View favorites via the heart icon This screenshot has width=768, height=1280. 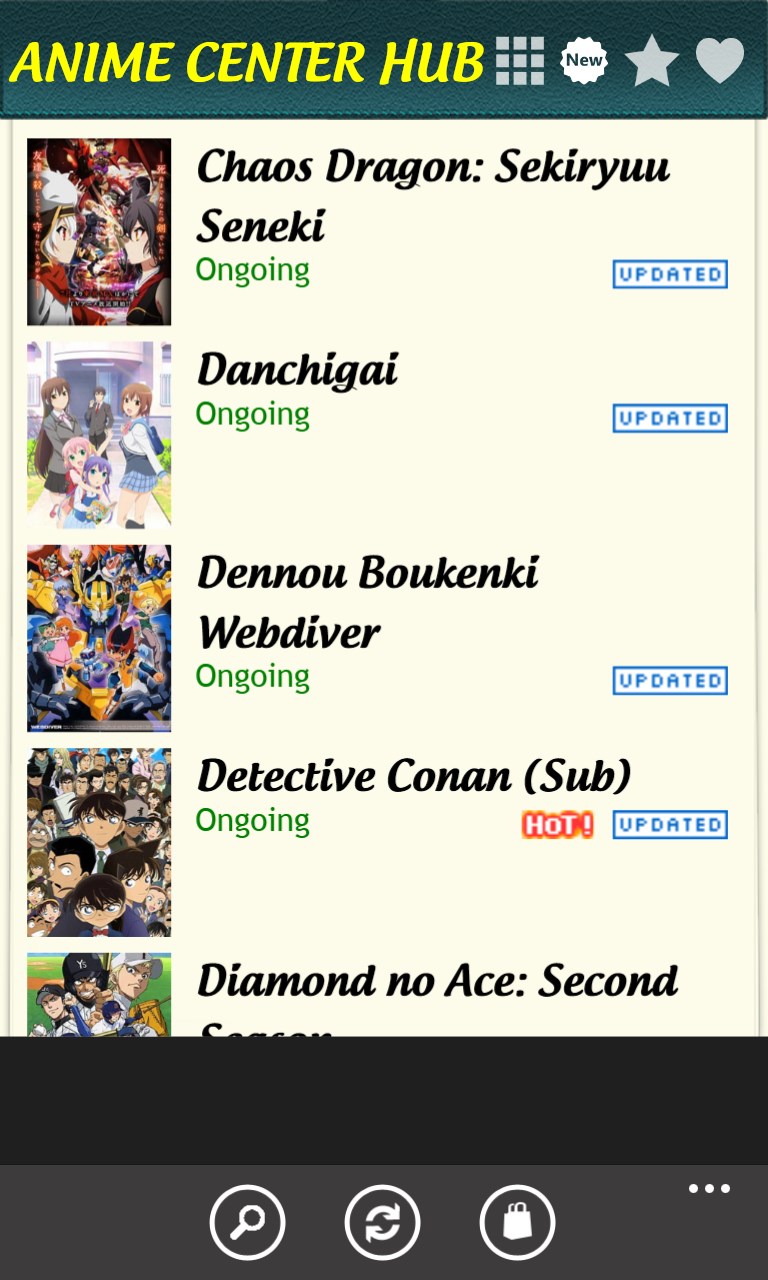pyautogui.click(x=720, y=61)
